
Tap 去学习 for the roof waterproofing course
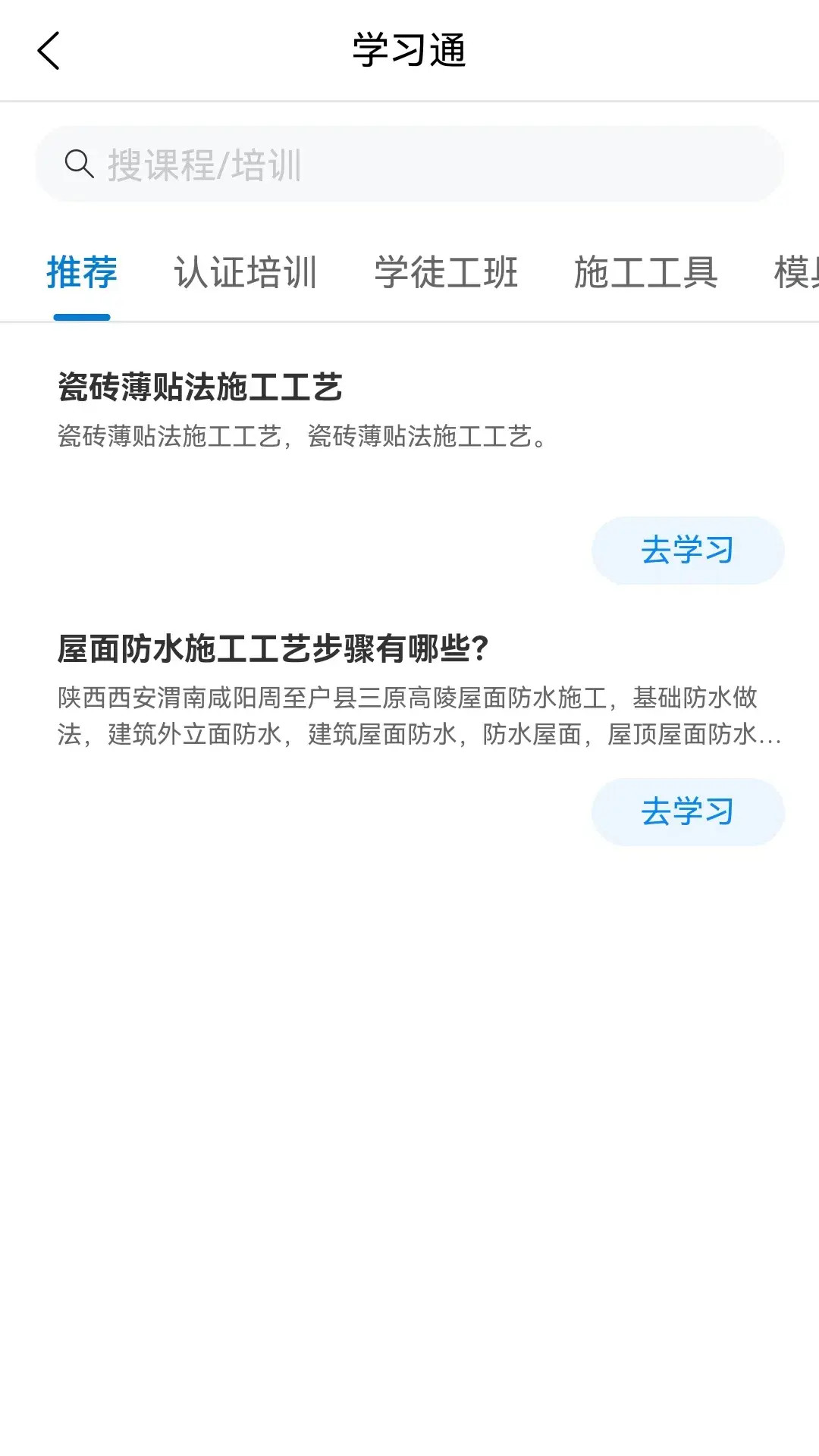pyautogui.click(x=686, y=811)
